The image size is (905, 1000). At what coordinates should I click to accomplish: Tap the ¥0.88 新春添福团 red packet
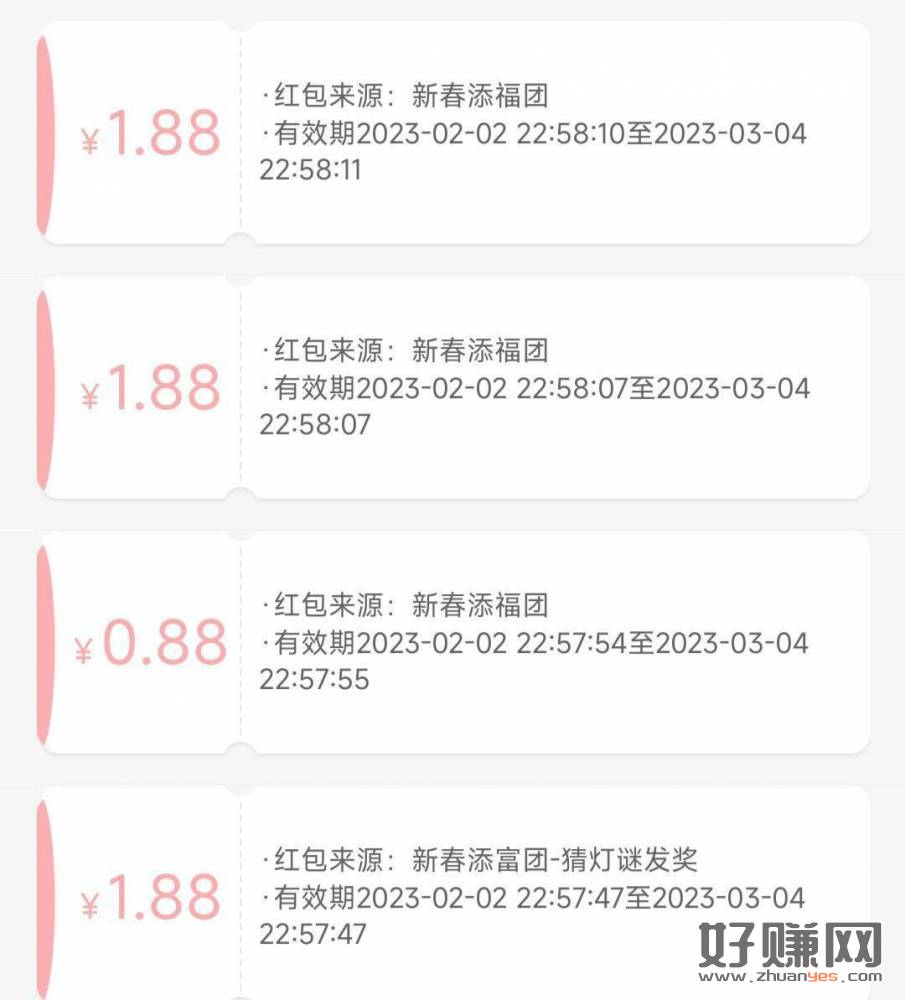click(x=453, y=642)
